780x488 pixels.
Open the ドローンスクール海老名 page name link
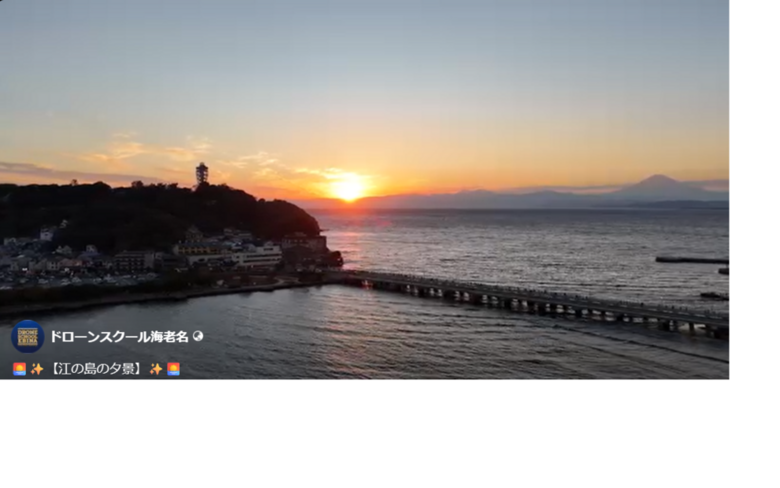click(119, 337)
